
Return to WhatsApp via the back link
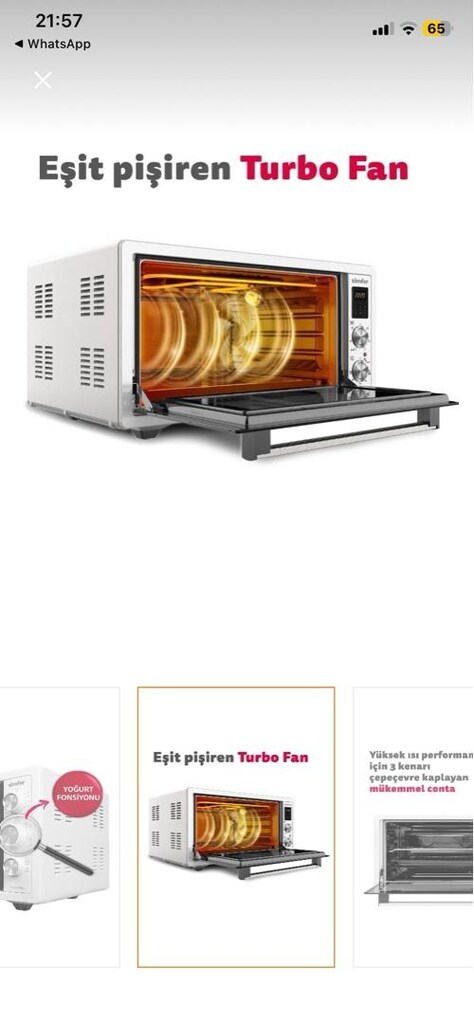point(52,44)
